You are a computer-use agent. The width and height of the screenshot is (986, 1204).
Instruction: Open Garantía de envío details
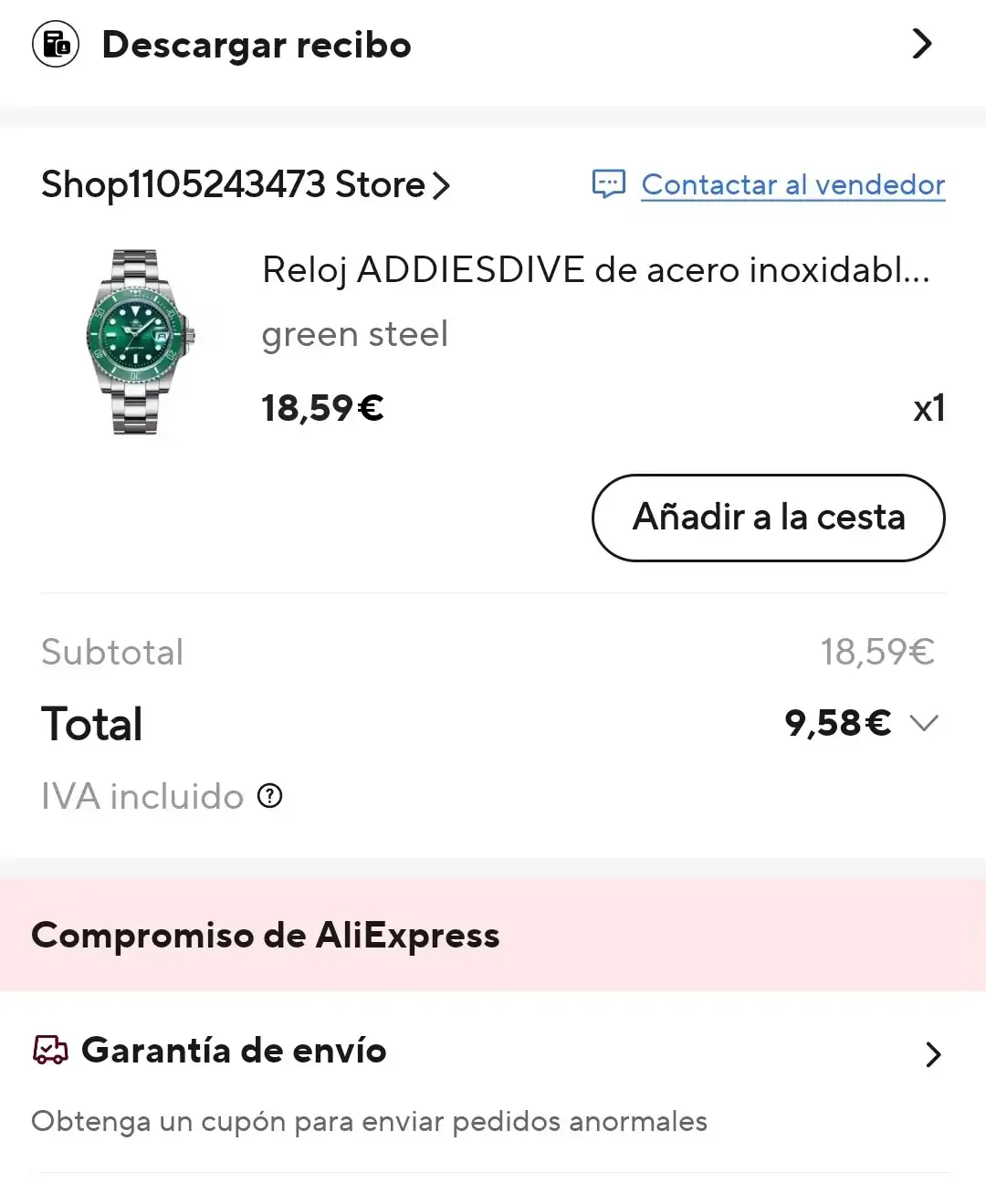tap(493, 1052)
